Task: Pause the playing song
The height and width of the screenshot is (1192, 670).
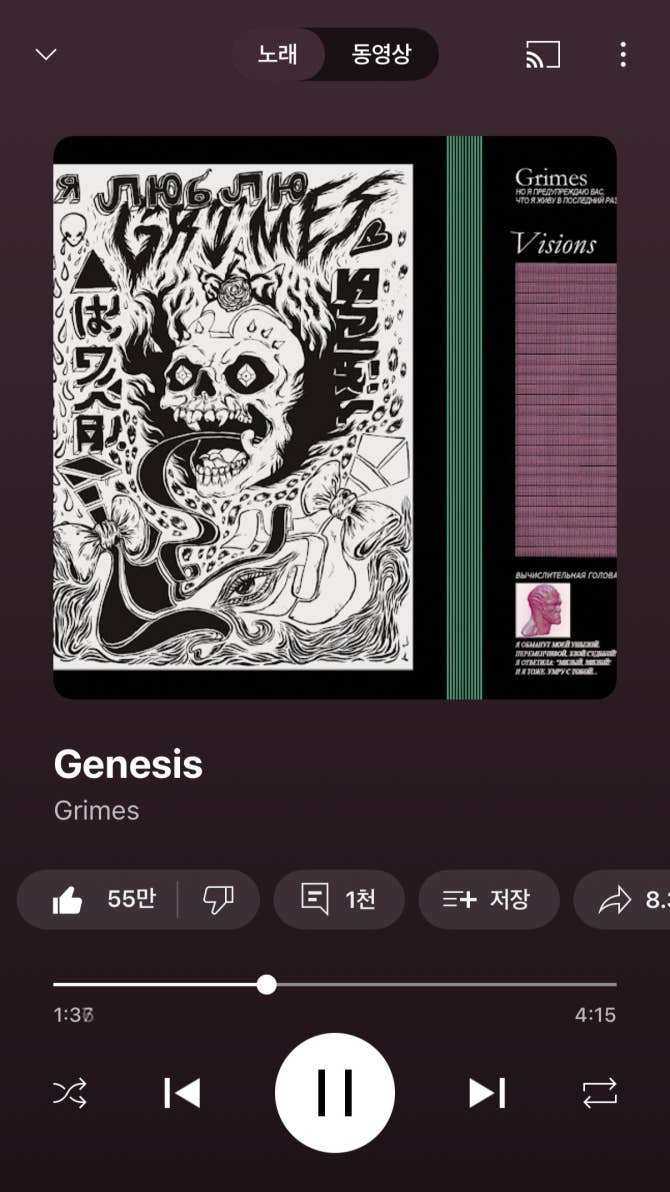Action: click(x=335, y=1093)
